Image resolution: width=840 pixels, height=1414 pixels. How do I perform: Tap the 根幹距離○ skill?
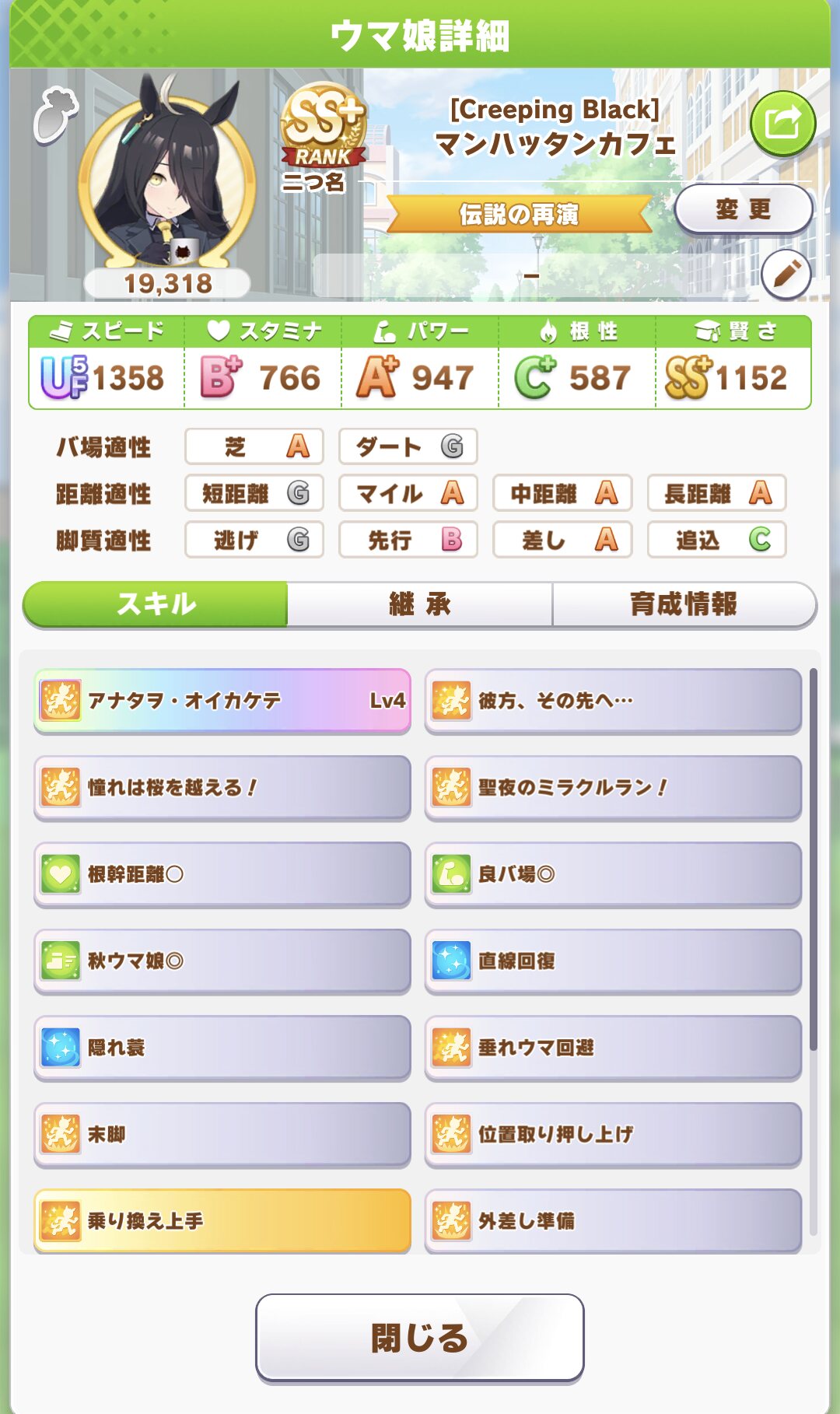222,874
